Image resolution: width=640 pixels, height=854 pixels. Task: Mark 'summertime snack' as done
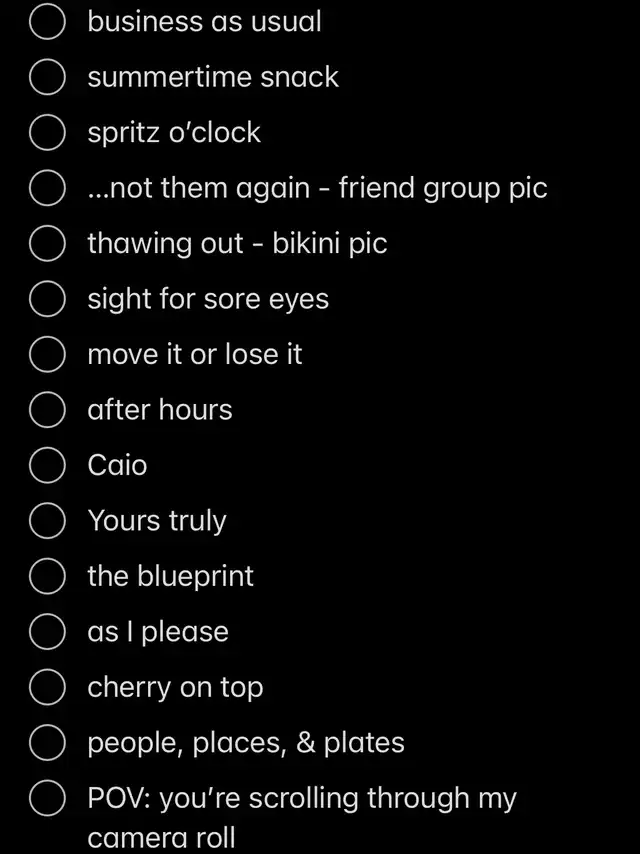(47, 78)
